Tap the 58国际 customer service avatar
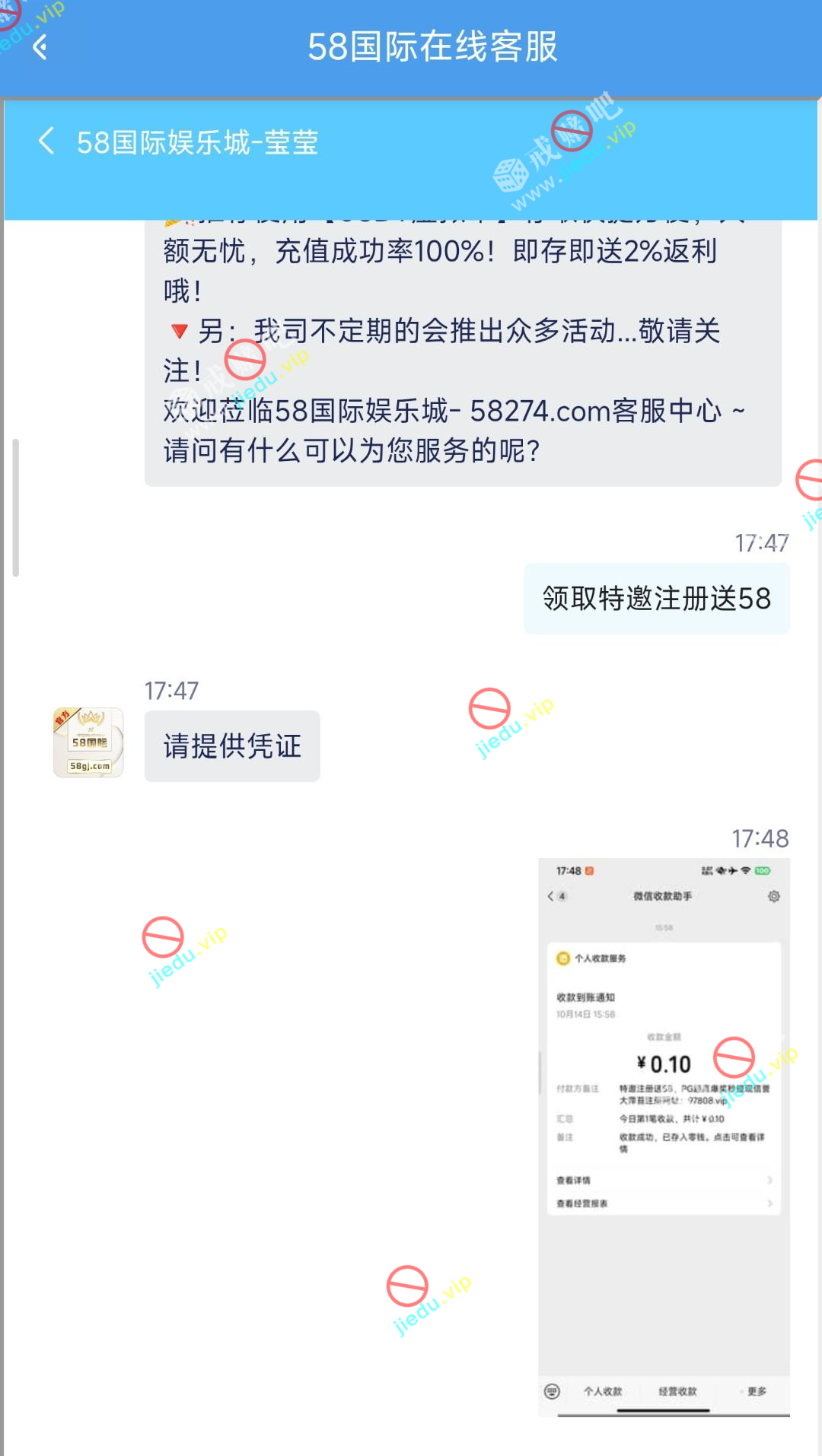822x1456 pixels. 88,742
